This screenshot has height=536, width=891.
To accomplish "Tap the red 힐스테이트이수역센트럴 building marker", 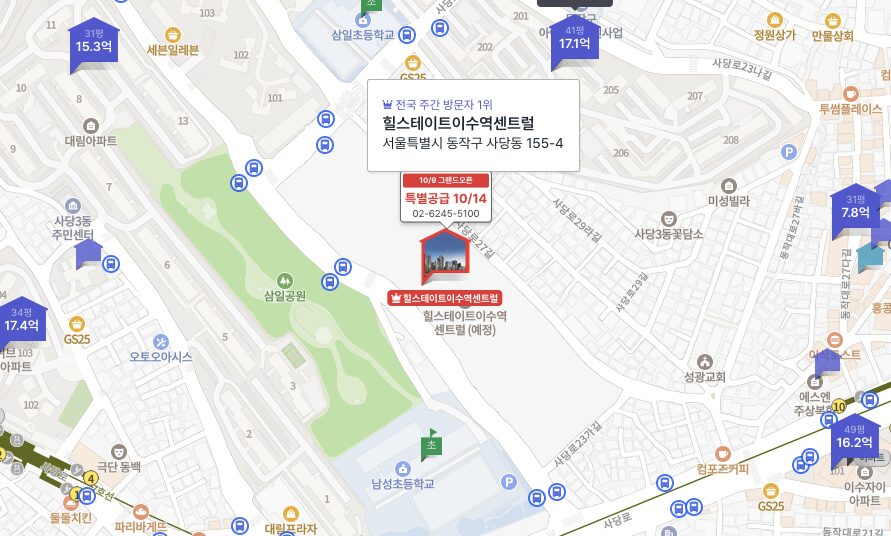I will click(446, 260).
